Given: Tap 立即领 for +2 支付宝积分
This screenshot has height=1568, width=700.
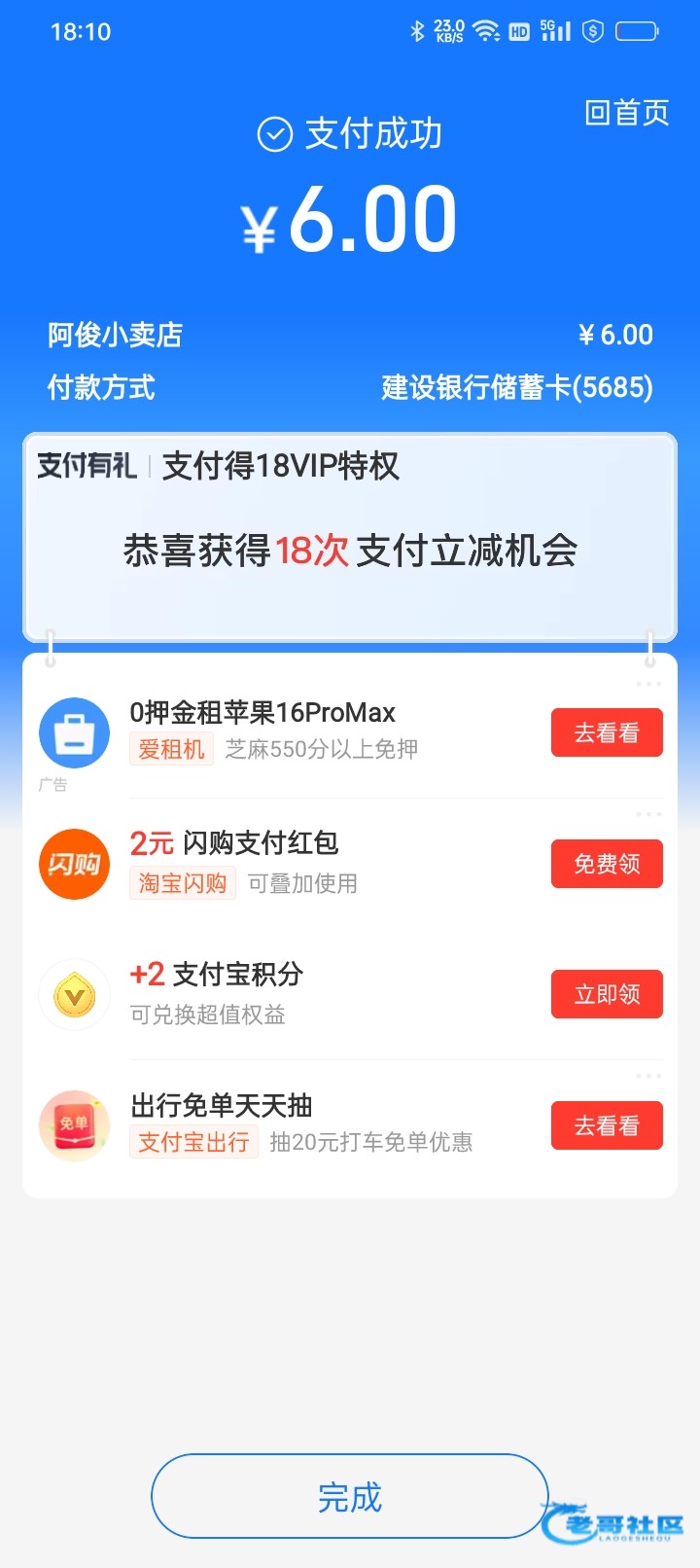Looking at the screenshot, I should tap(607, 994).
